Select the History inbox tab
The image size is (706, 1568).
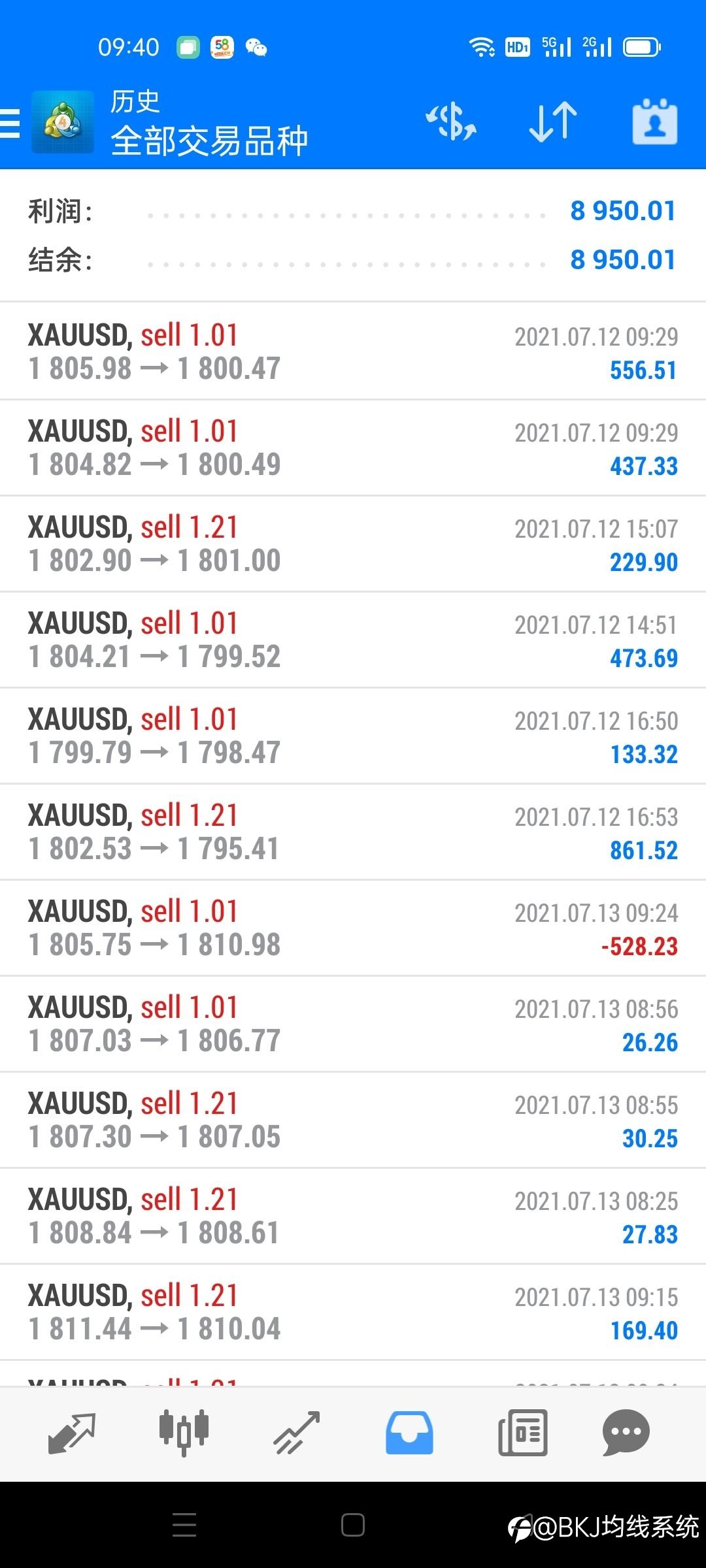click(409, 1433)
